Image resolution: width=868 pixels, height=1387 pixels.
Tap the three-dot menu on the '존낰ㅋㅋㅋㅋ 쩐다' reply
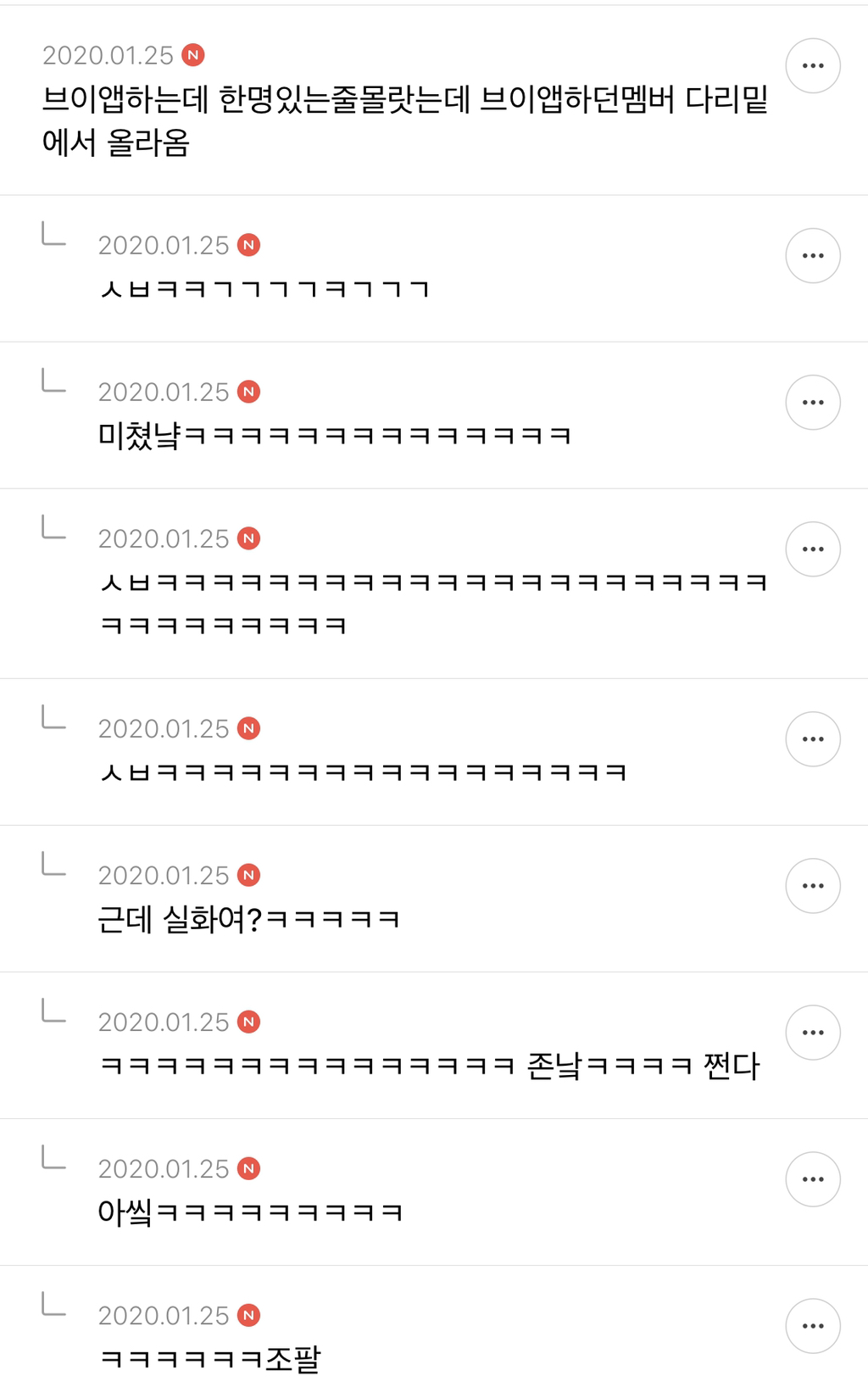click(x=812, y=1032)
